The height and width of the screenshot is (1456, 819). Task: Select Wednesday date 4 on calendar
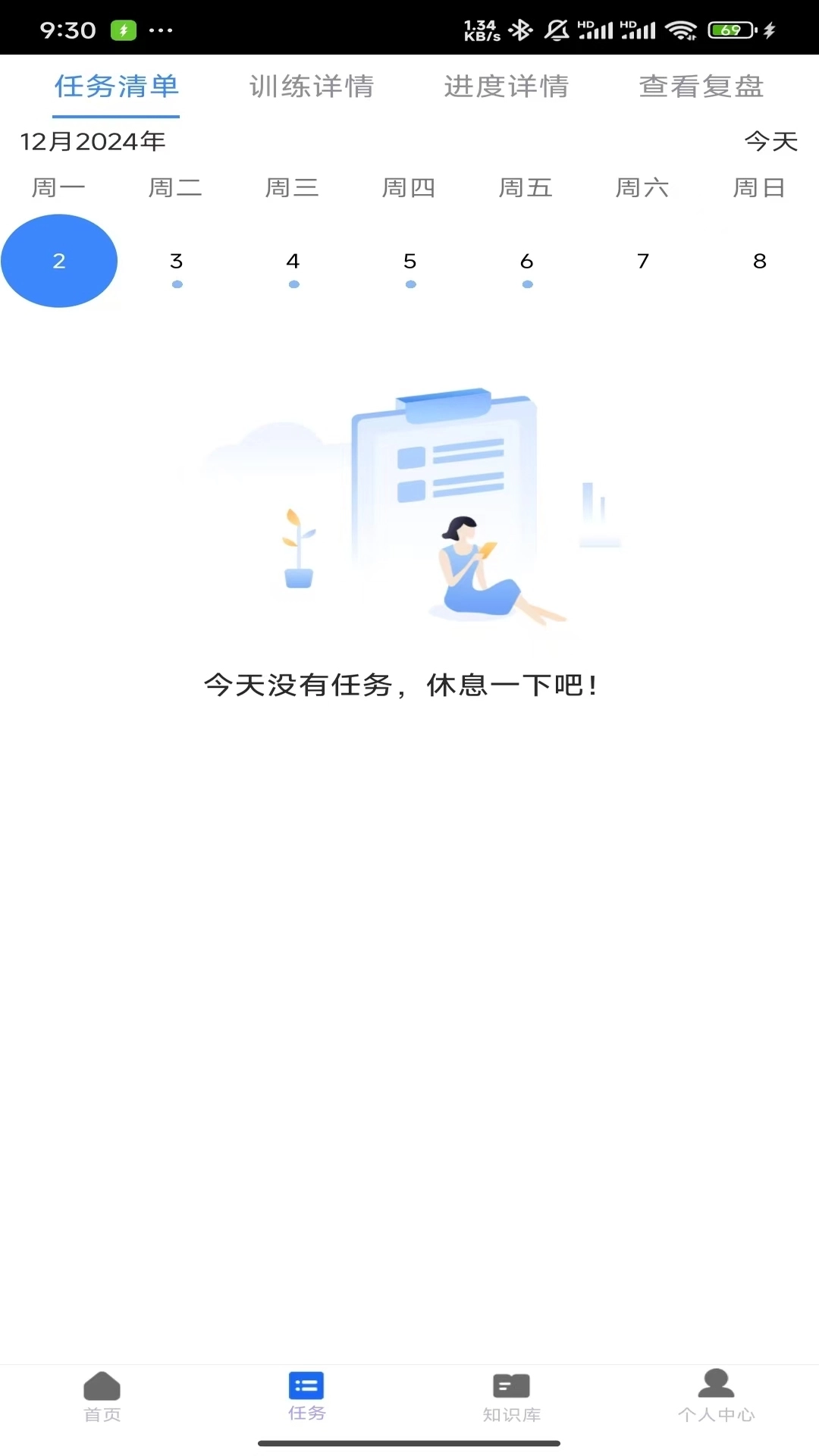tap(293, 262)
